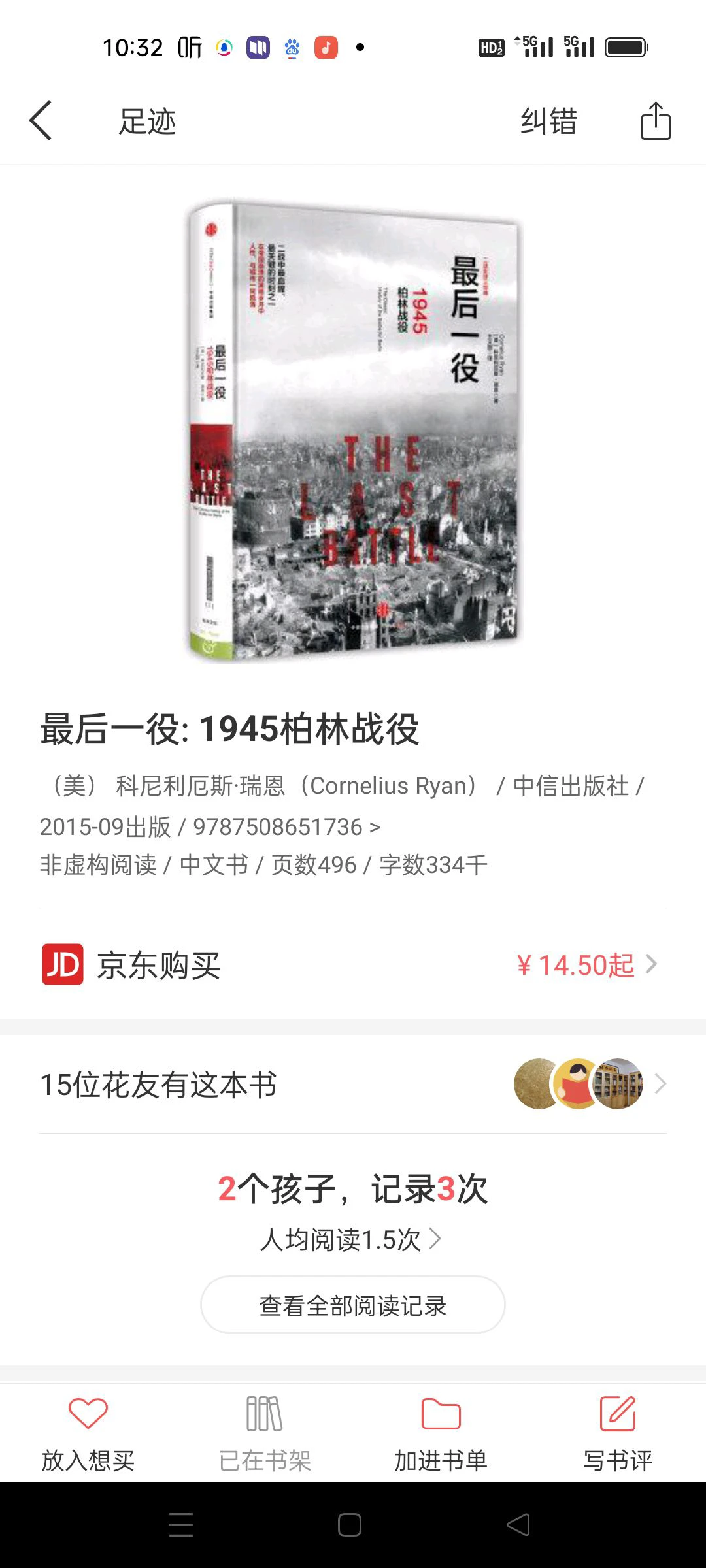Tap 查看全部阅读记录 button
The height and width of the screenshot is (1568, 706).
click(x=353, y=1305)
